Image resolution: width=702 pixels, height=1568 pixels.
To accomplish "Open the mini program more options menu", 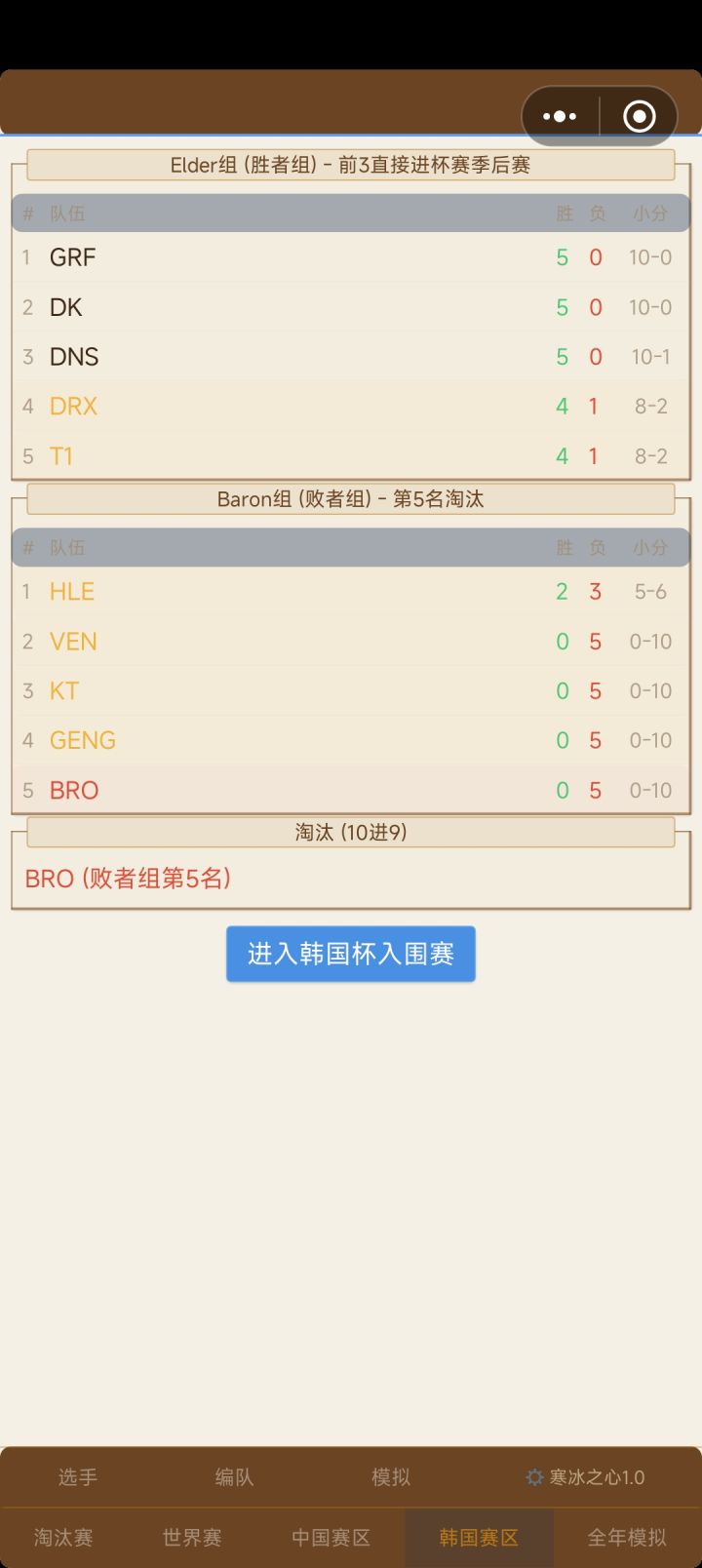I will tap(560, 116).
